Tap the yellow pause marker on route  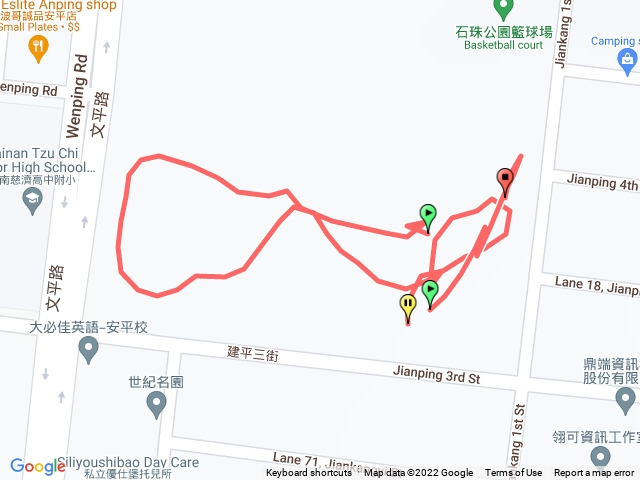407,304
